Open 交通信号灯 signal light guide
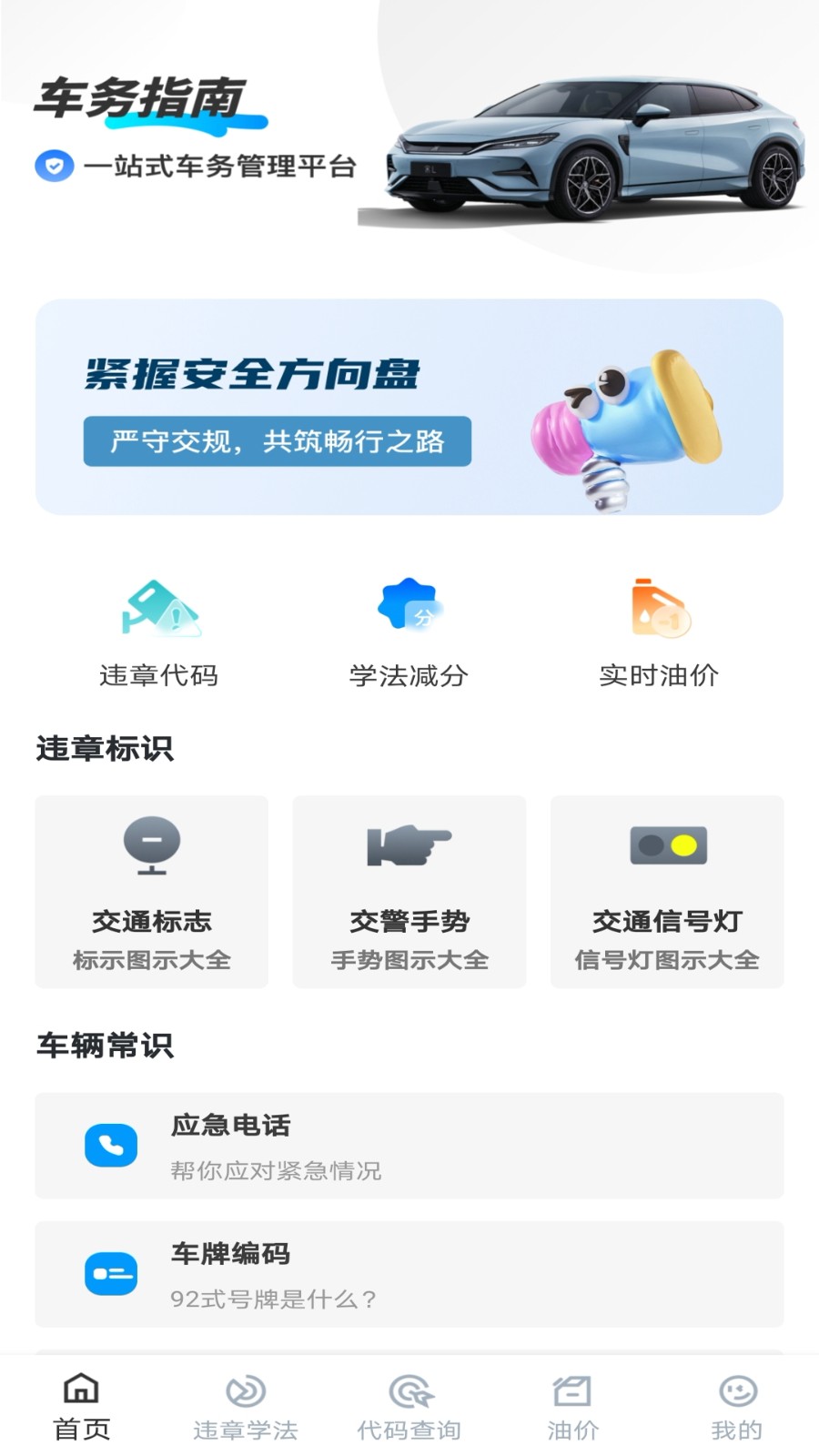Screen dimensions: 819x1456 click(667, 892)
